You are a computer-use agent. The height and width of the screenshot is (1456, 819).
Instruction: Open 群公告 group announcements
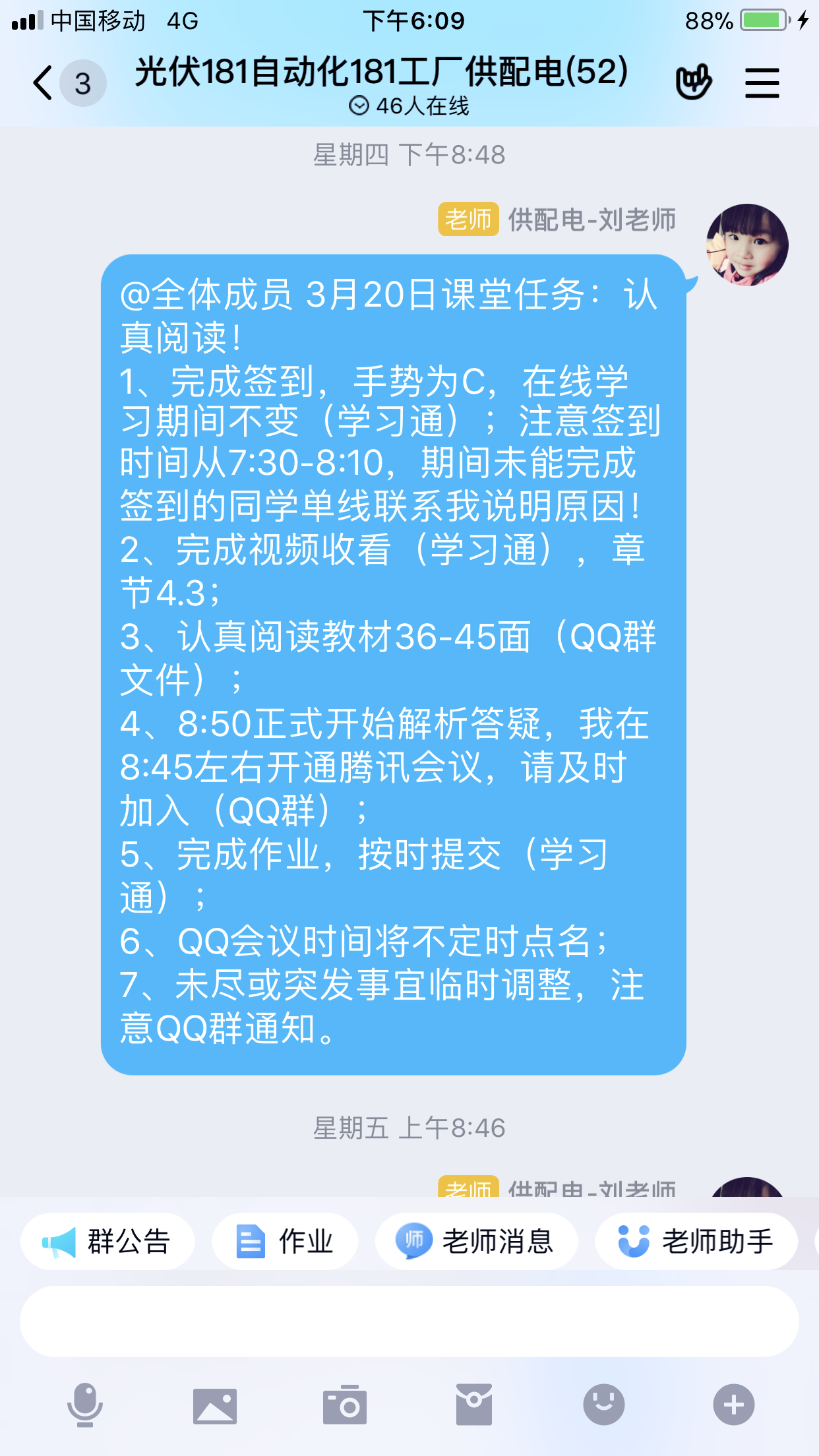[x=107, y=1242]
